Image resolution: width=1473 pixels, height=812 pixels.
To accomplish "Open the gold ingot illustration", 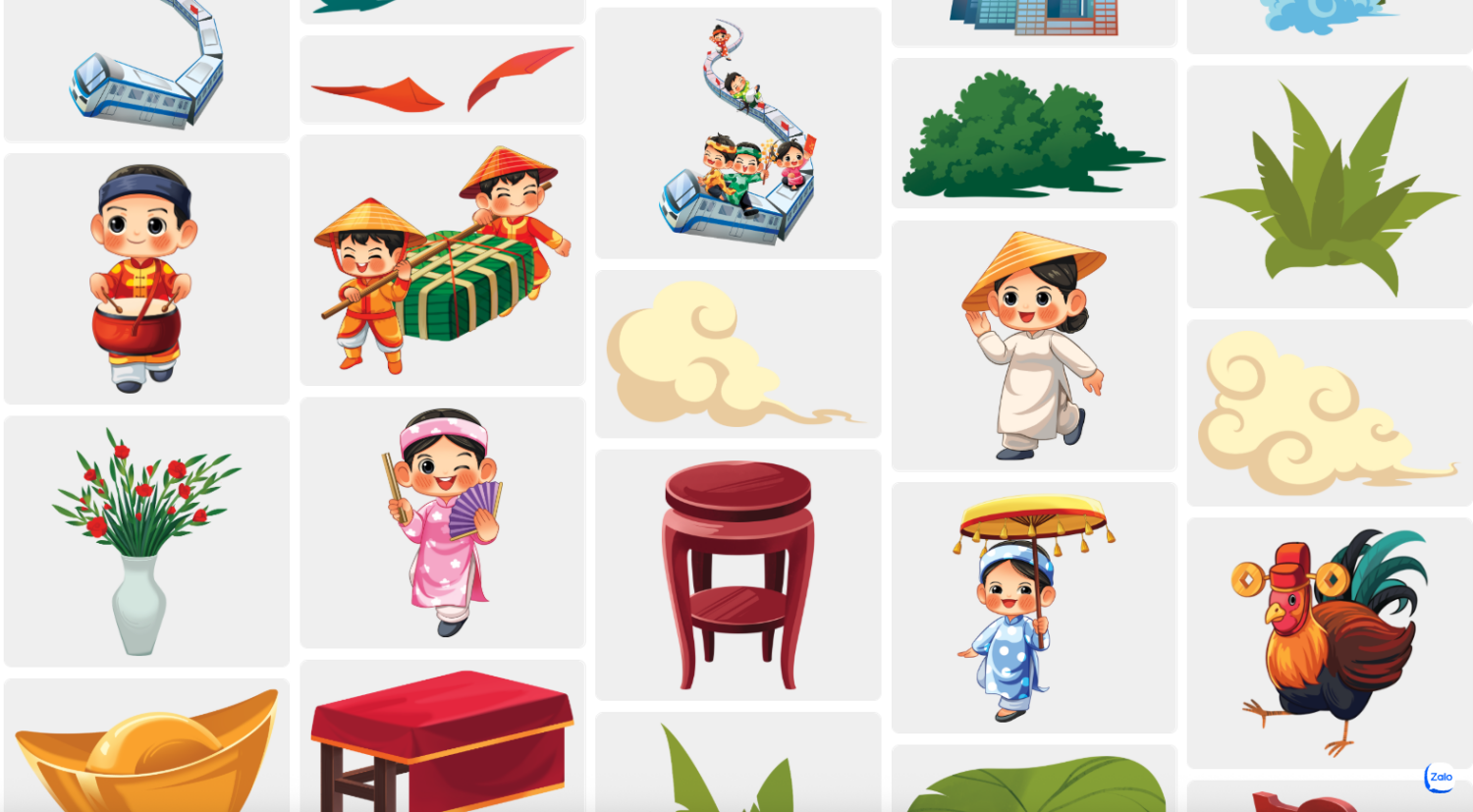I will 146,748.
